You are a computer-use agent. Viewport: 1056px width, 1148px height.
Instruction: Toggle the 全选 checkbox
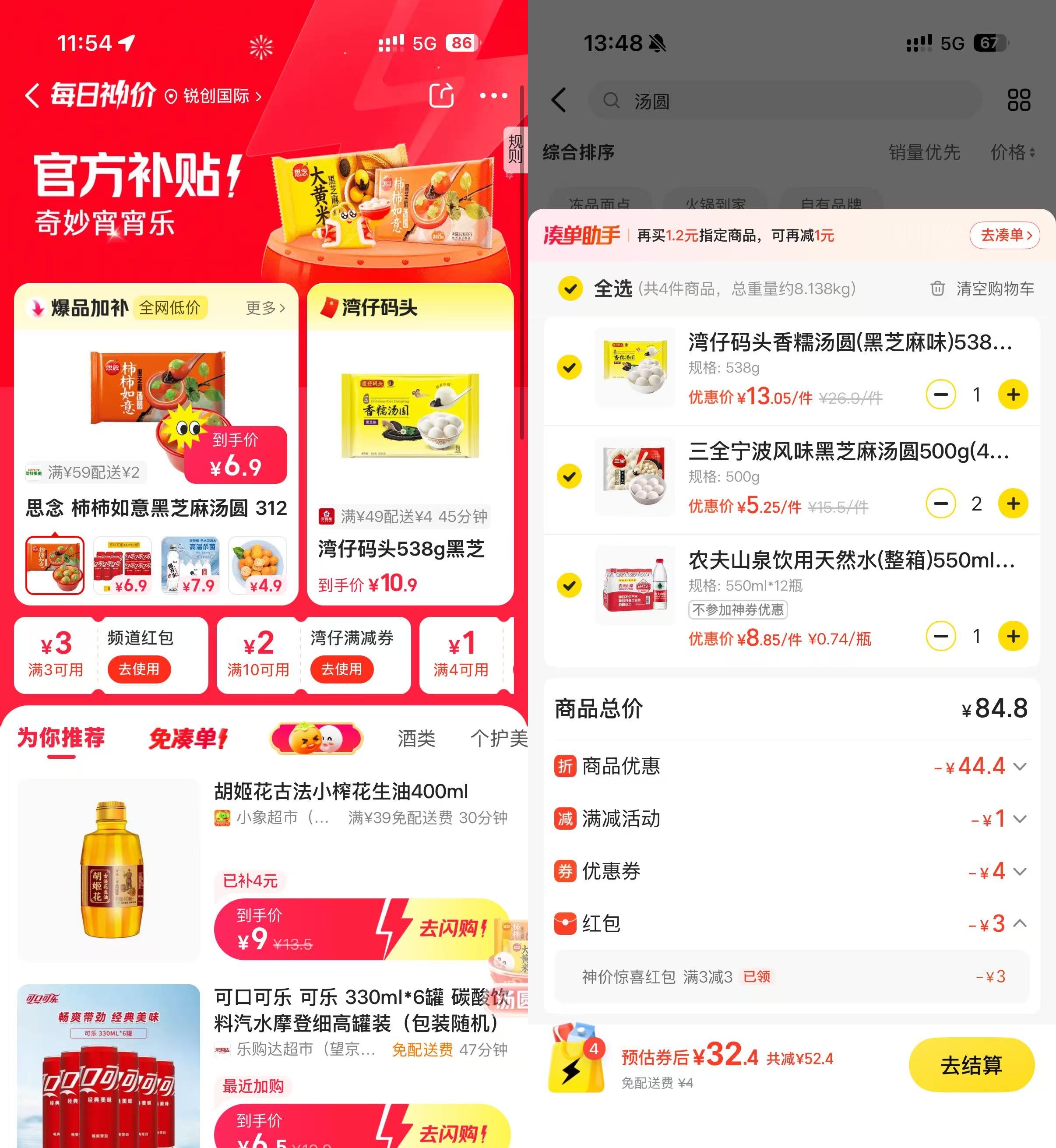point(570,289)
